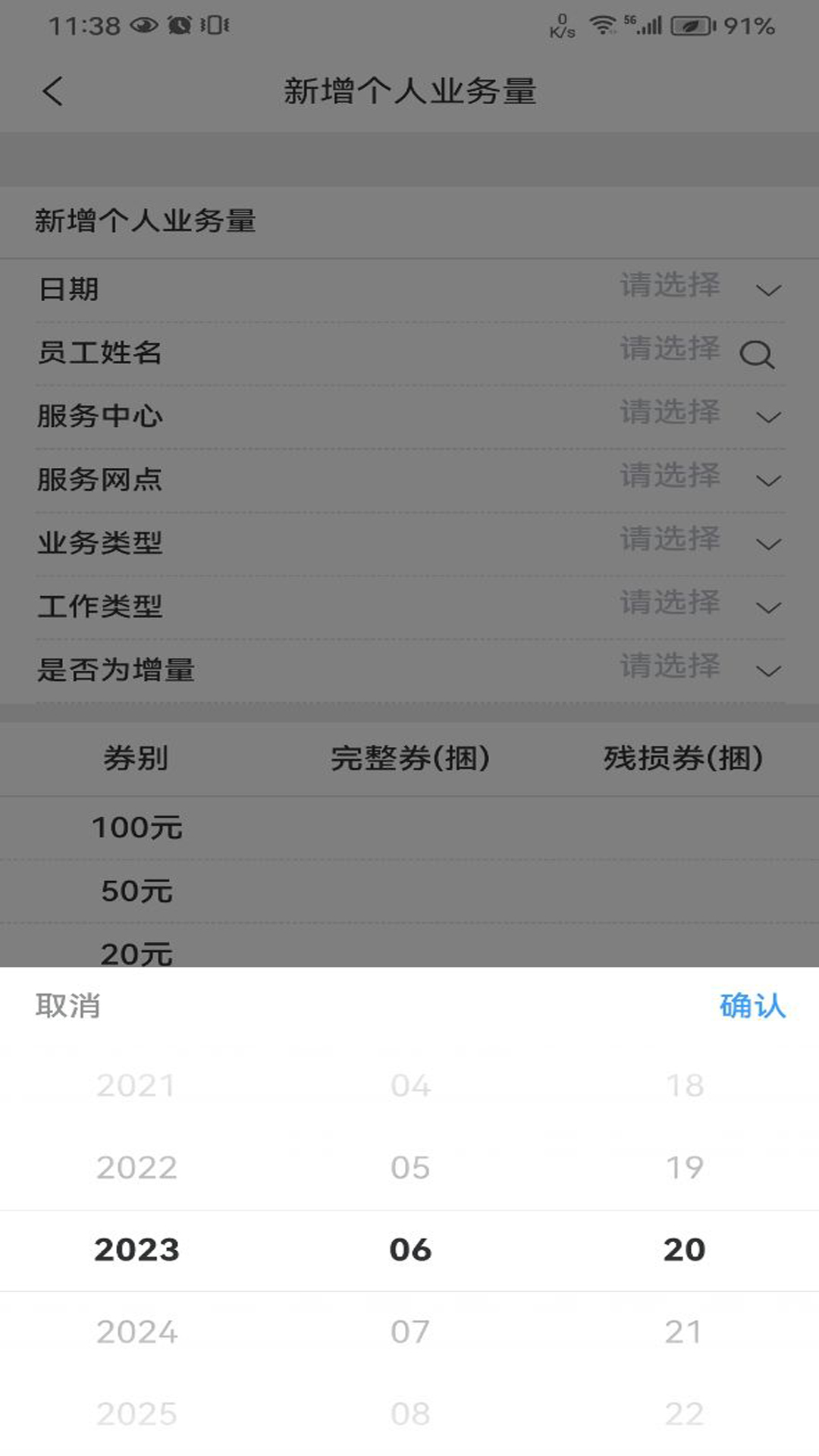The image size is (819, 1456).
Task: Select month 05 in the picker
Action: pos(410,1167)
